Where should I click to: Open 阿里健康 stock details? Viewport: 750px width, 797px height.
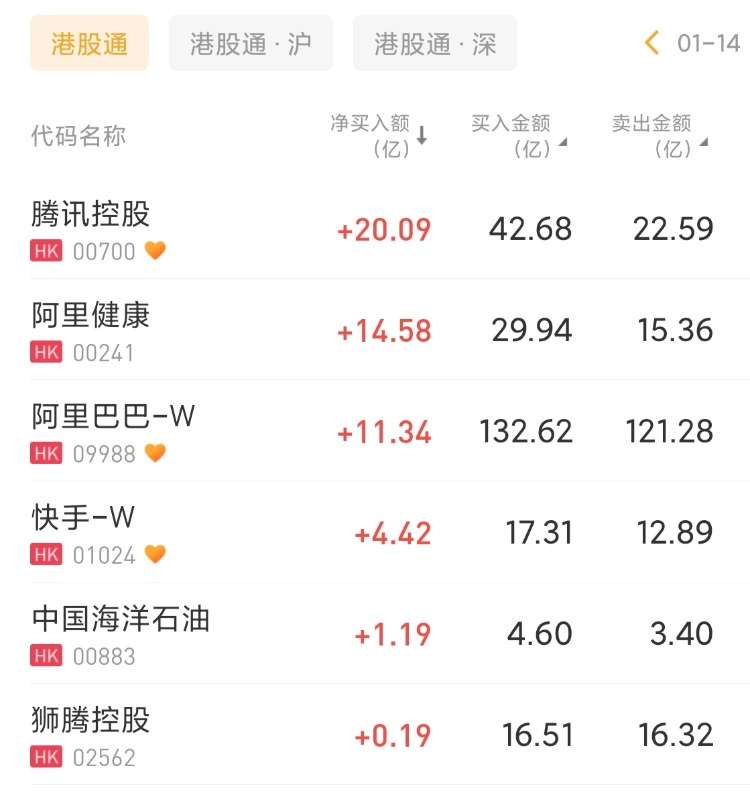click(91, 315)
